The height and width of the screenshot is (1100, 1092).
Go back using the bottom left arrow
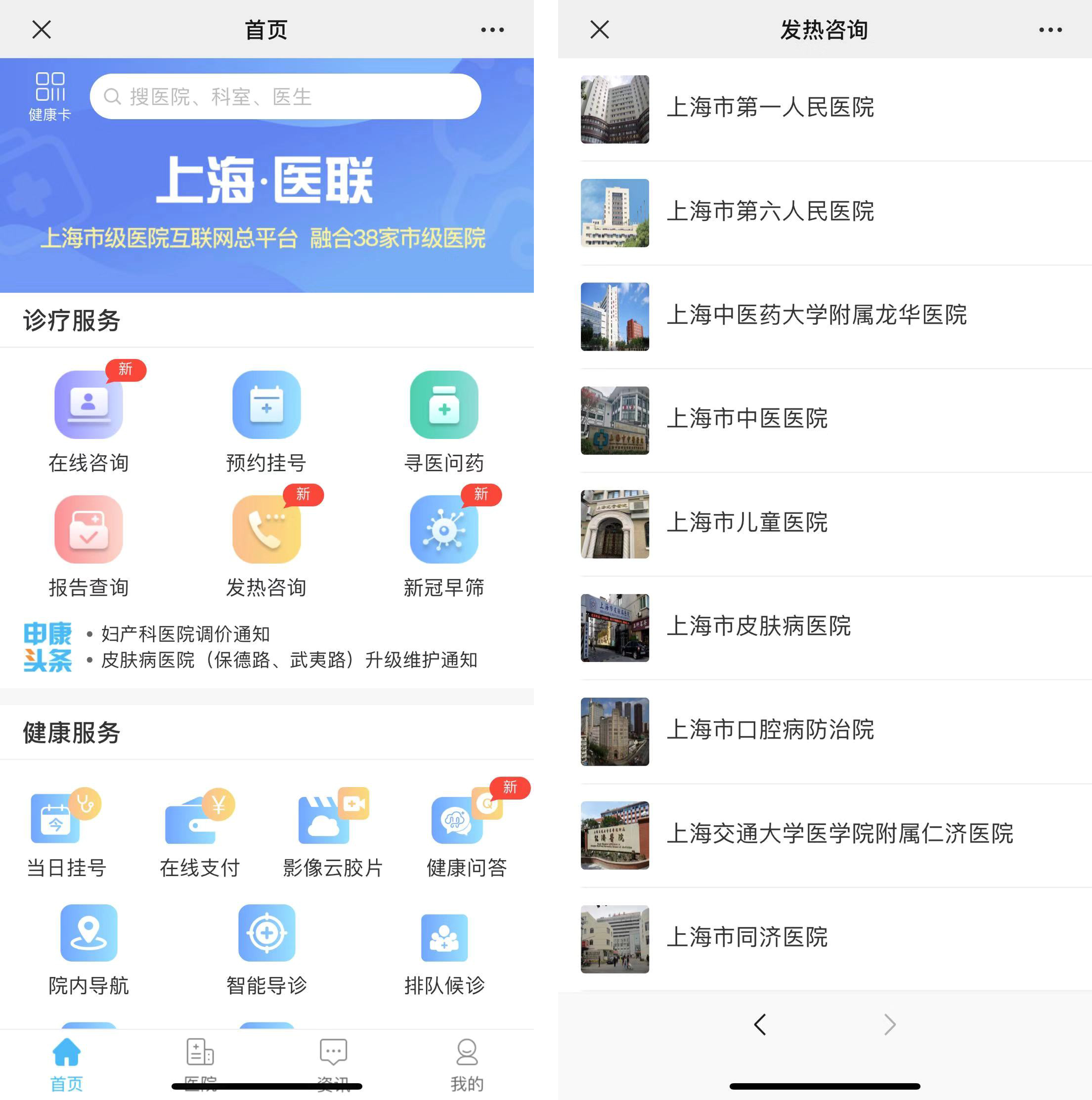click(x=759, y=1024)
